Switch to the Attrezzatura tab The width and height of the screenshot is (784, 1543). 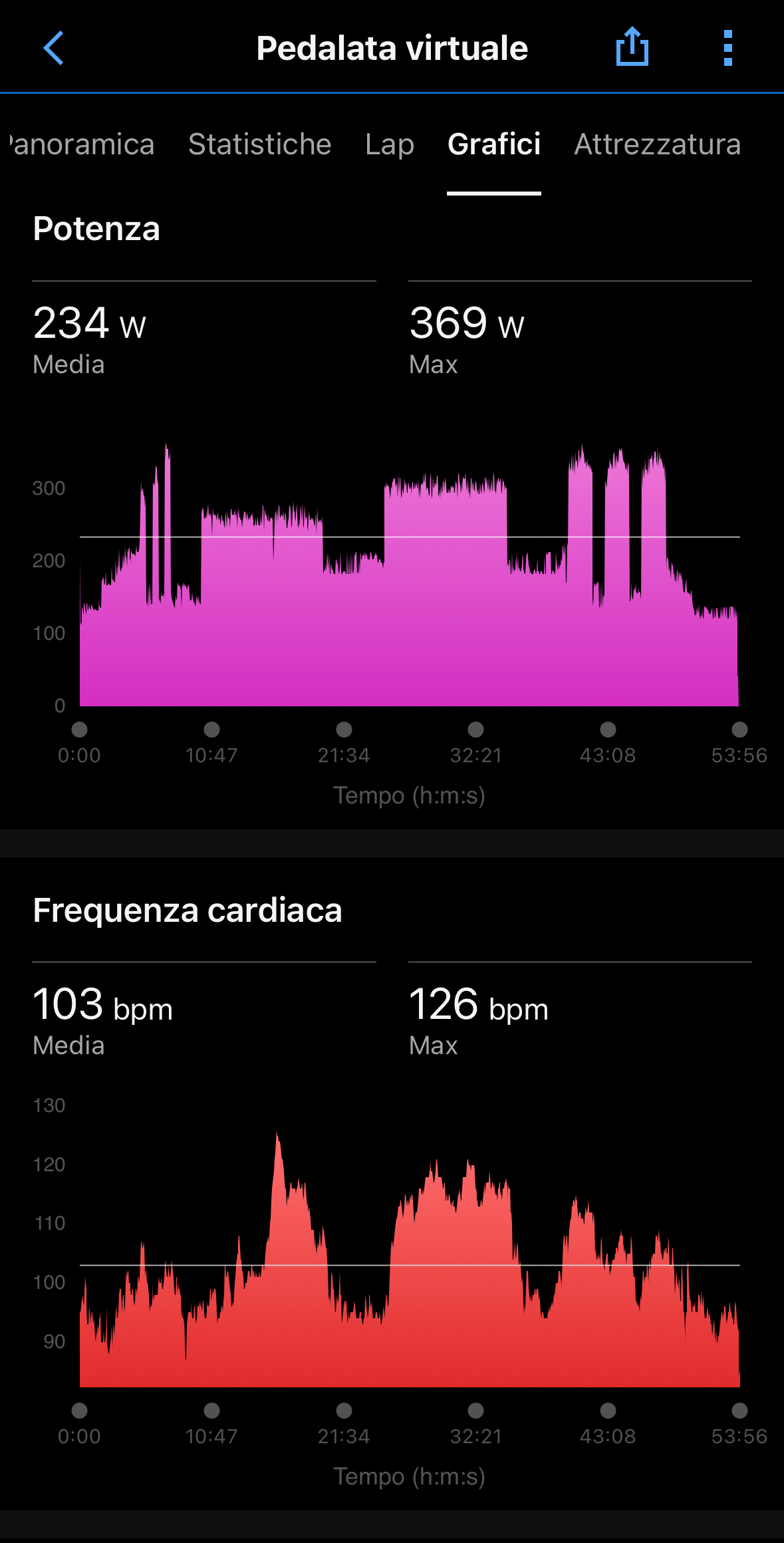657,144
